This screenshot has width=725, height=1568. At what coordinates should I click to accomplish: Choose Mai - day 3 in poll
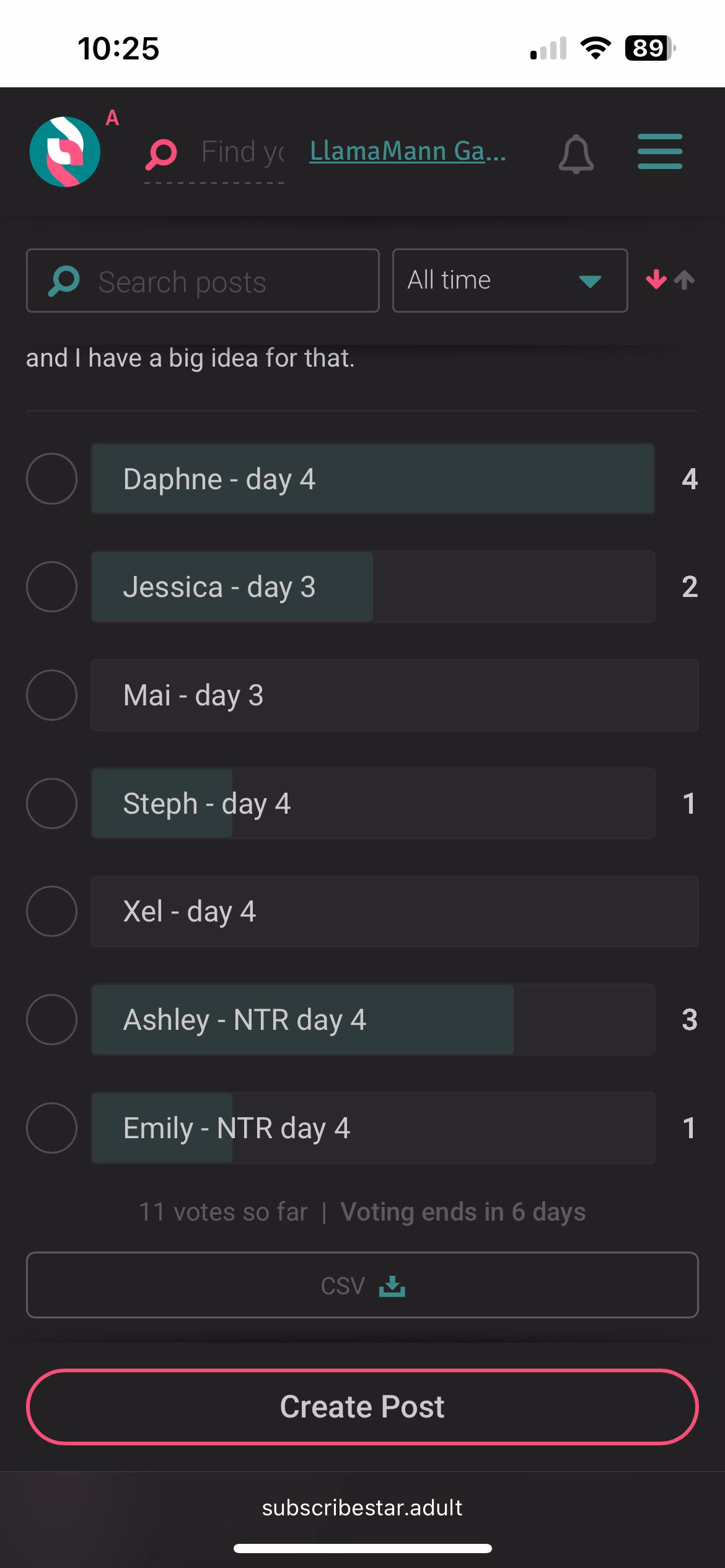[x=51, y=695]
